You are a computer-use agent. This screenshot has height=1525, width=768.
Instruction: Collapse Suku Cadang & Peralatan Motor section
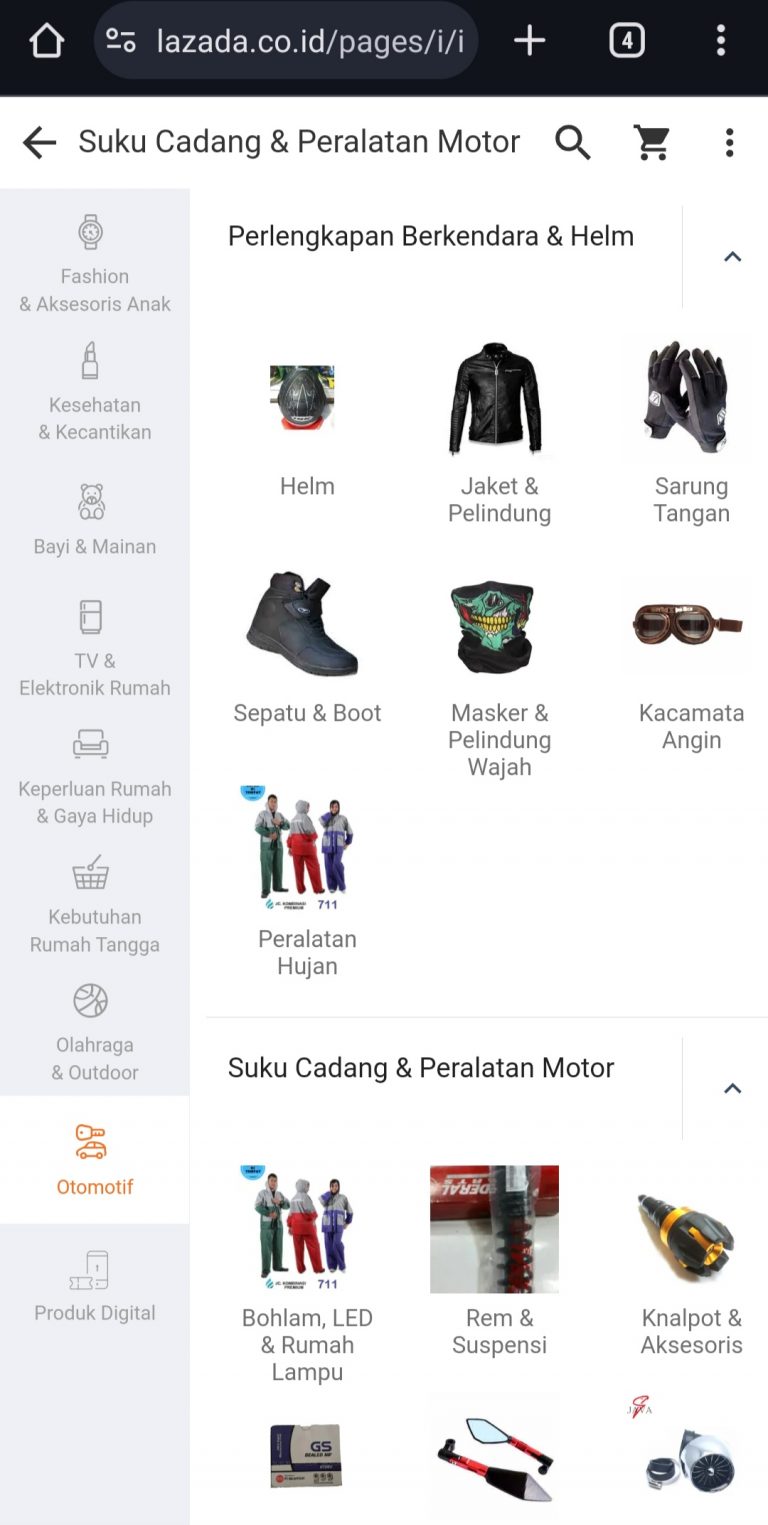(x=732, y=1088)
